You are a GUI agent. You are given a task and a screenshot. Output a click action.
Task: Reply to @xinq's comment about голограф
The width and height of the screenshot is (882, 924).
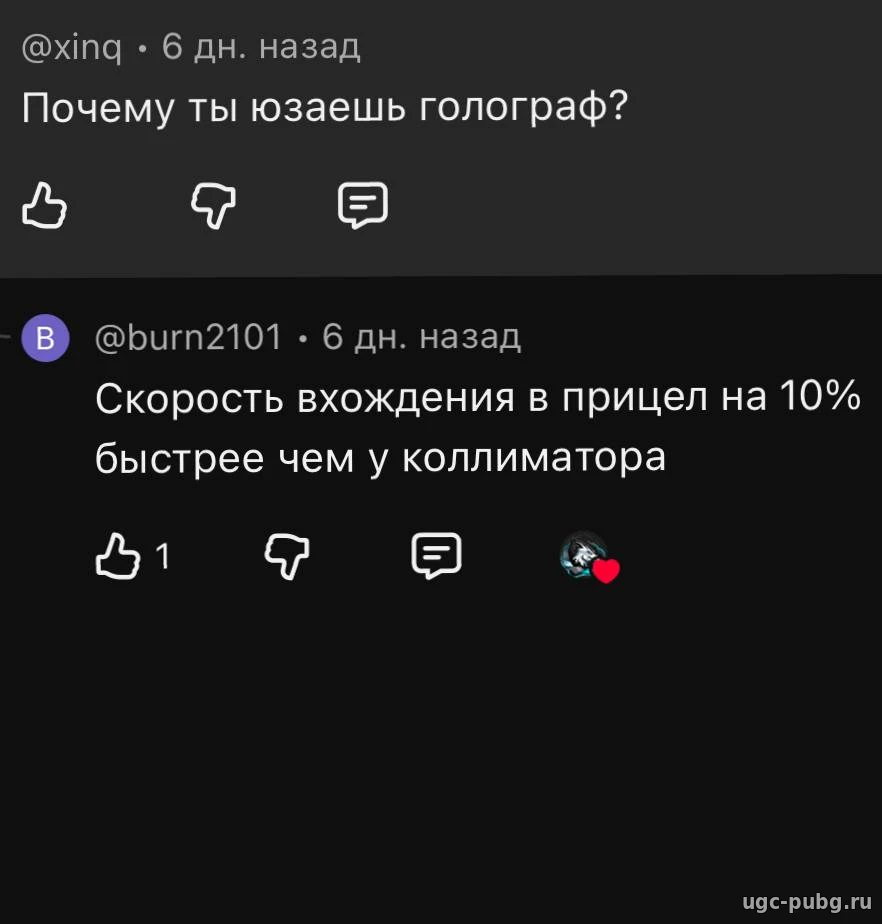[362, 206]
